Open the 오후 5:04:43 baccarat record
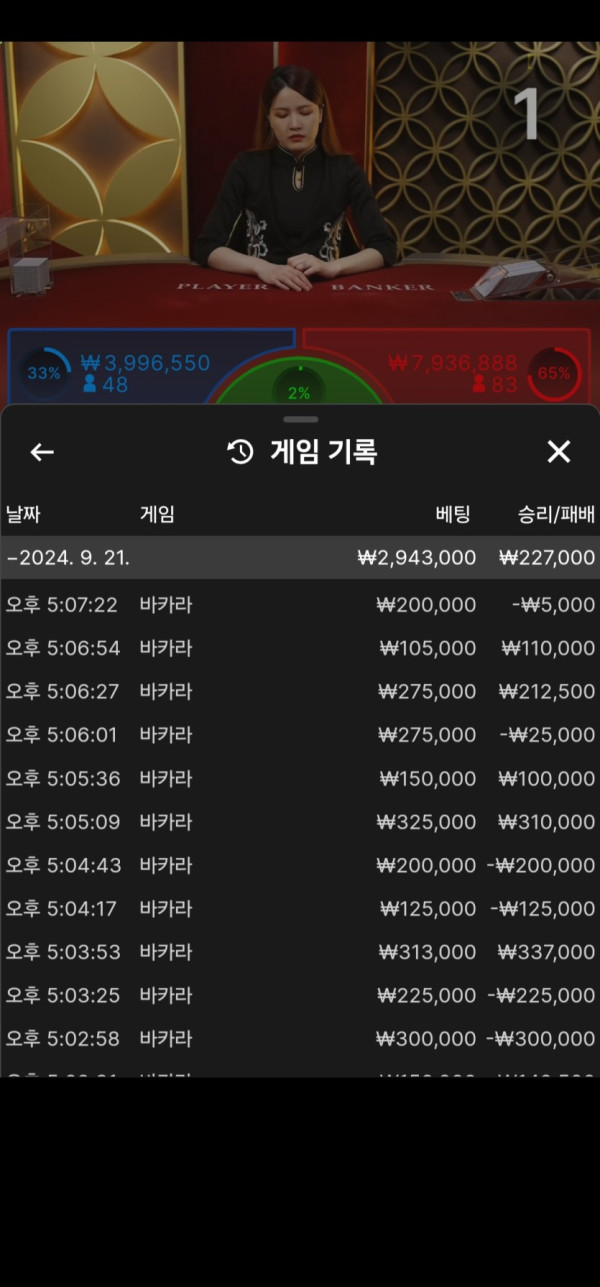Viewport: 600px width, 1287px height. coord(300,865)
